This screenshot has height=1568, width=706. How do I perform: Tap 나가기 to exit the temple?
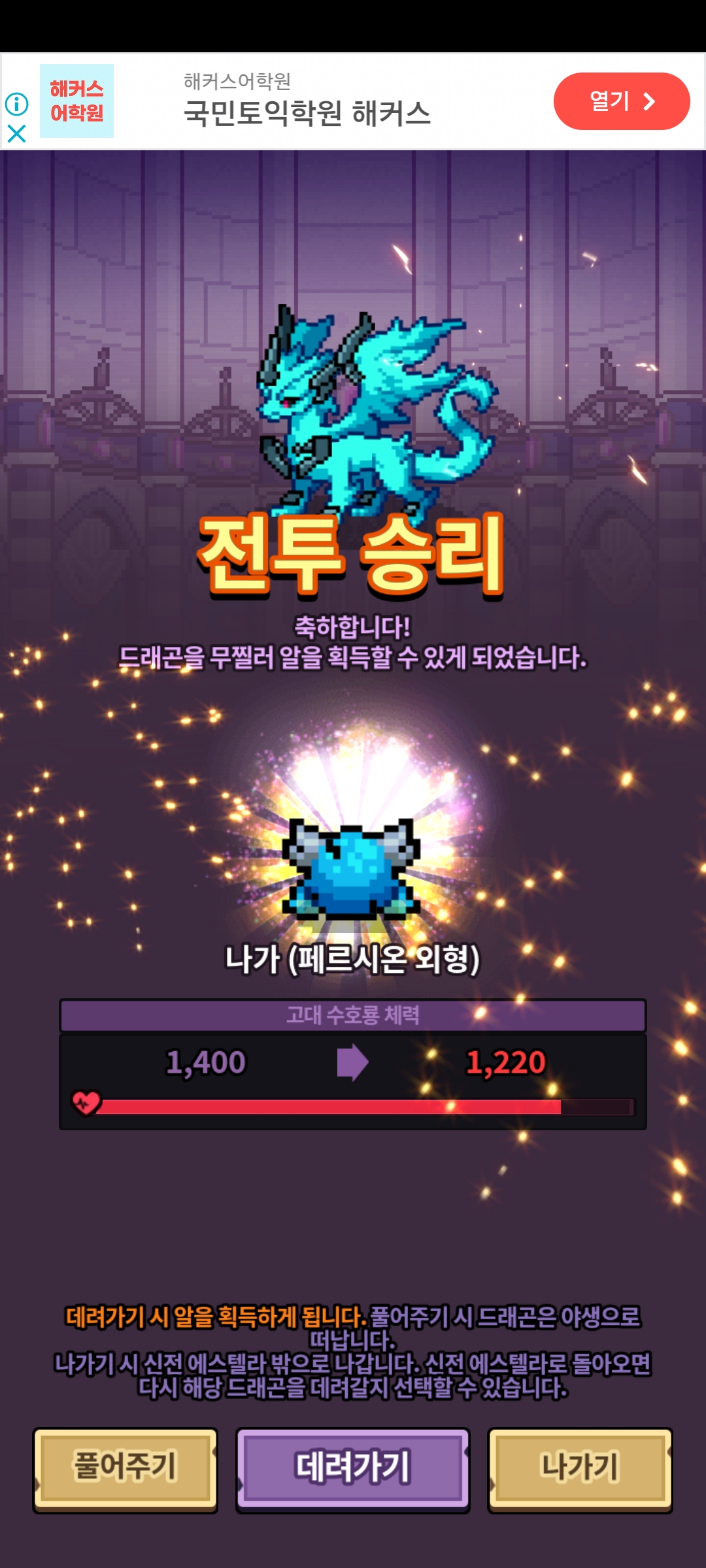pos(580,1470)
